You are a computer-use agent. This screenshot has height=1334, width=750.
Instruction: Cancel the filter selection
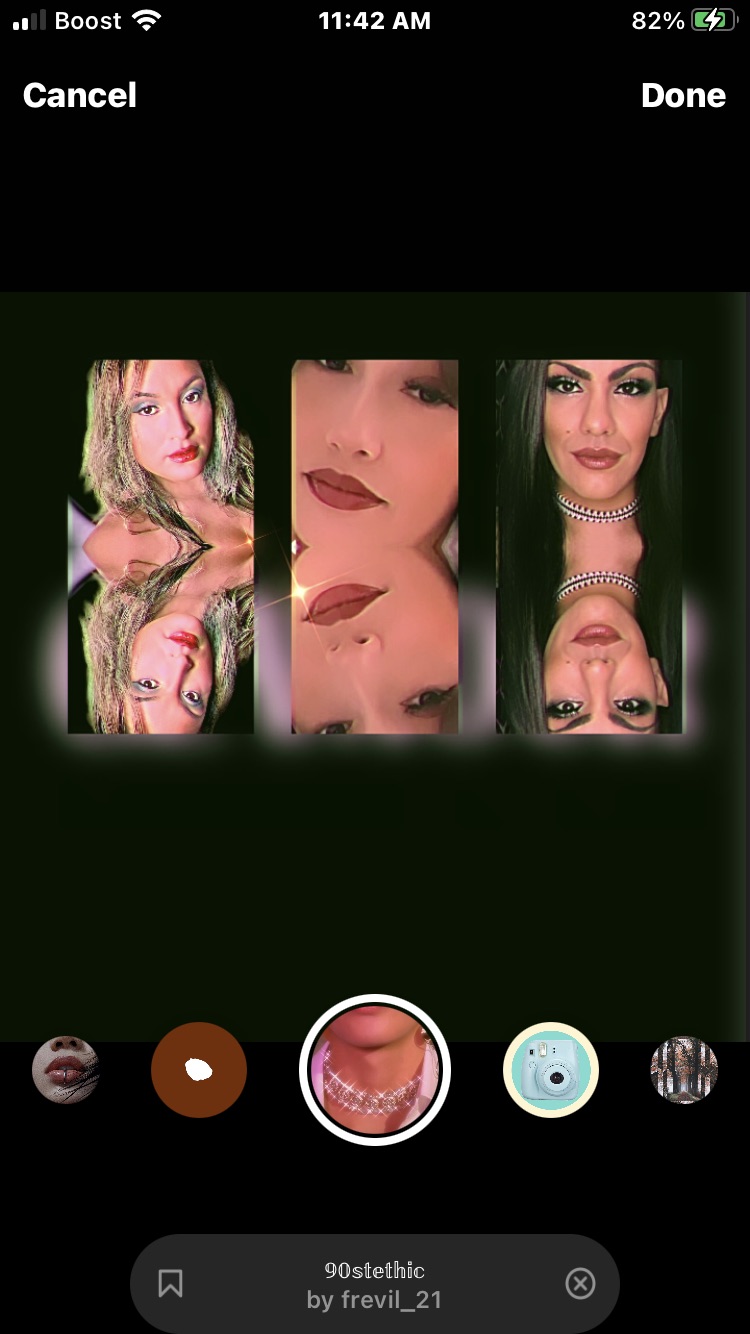[80, 96]
